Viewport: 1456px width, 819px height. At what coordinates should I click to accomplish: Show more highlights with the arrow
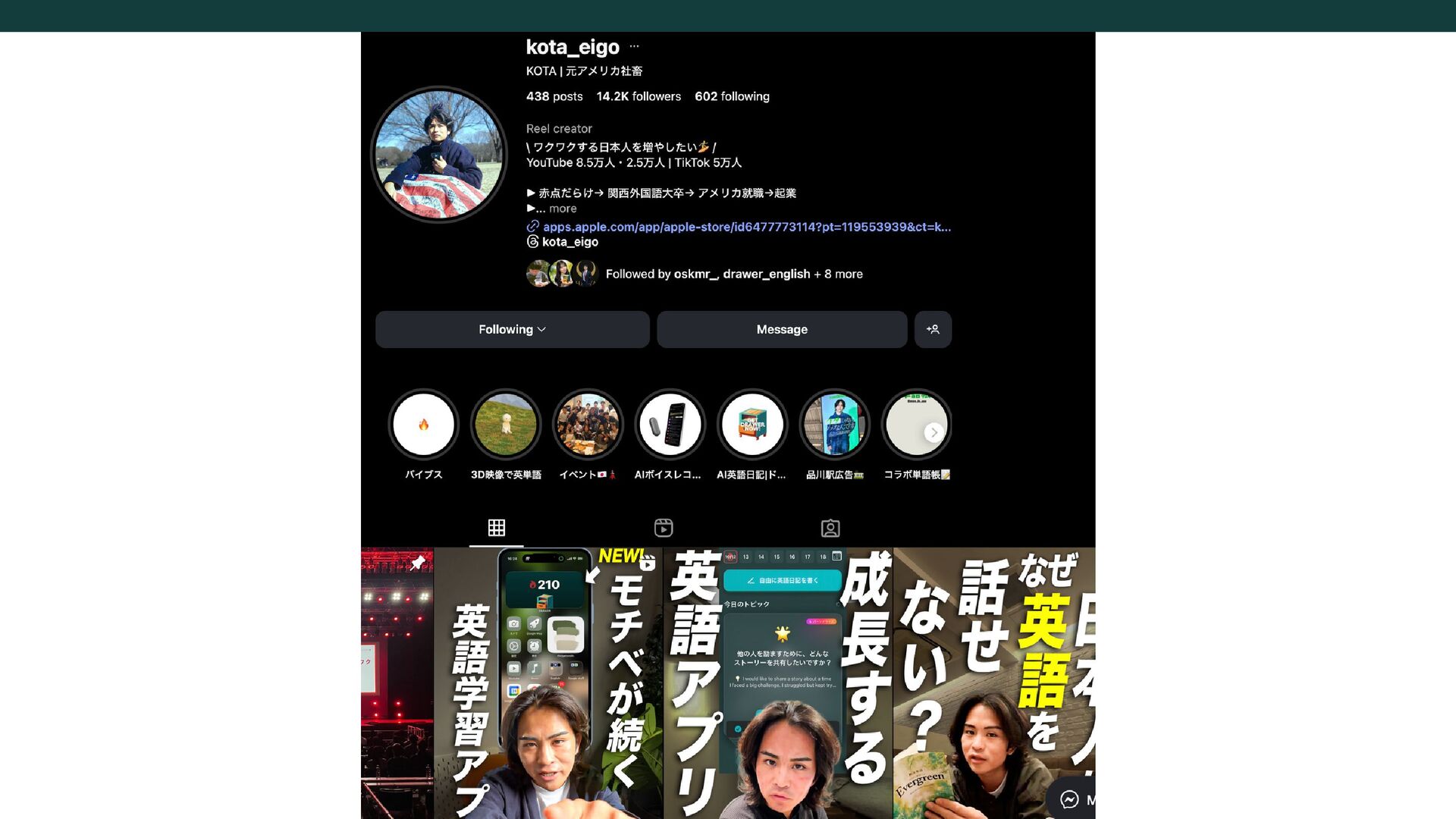click(934, 431)
